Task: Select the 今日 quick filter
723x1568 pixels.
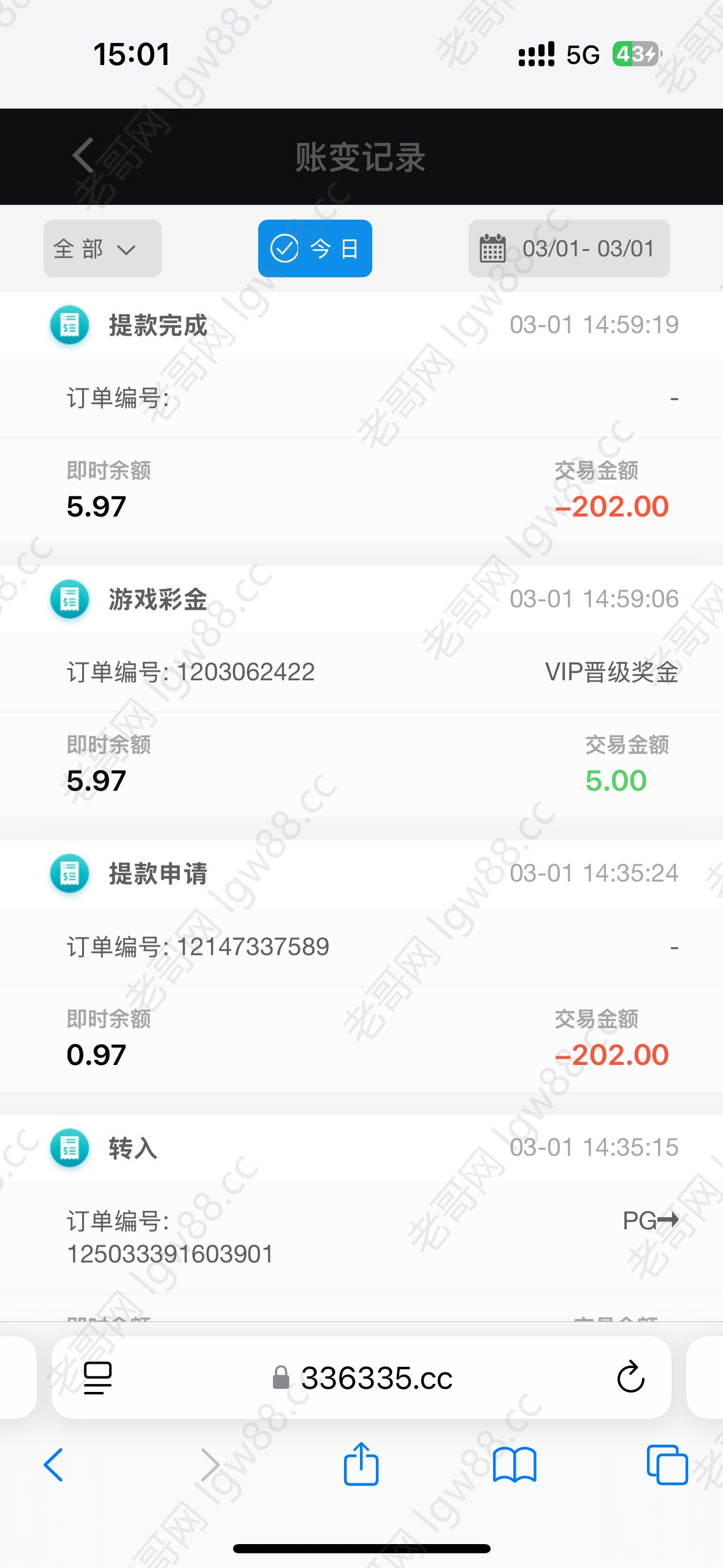Action: click(x=315, y=248)
